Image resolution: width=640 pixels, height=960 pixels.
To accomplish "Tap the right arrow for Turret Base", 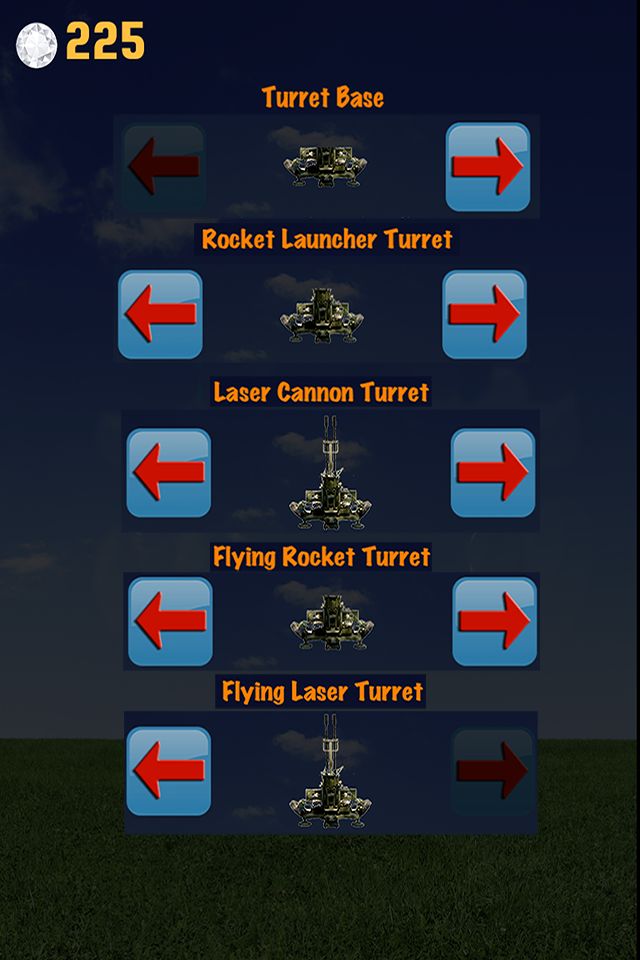I will [x=487, y=166].
